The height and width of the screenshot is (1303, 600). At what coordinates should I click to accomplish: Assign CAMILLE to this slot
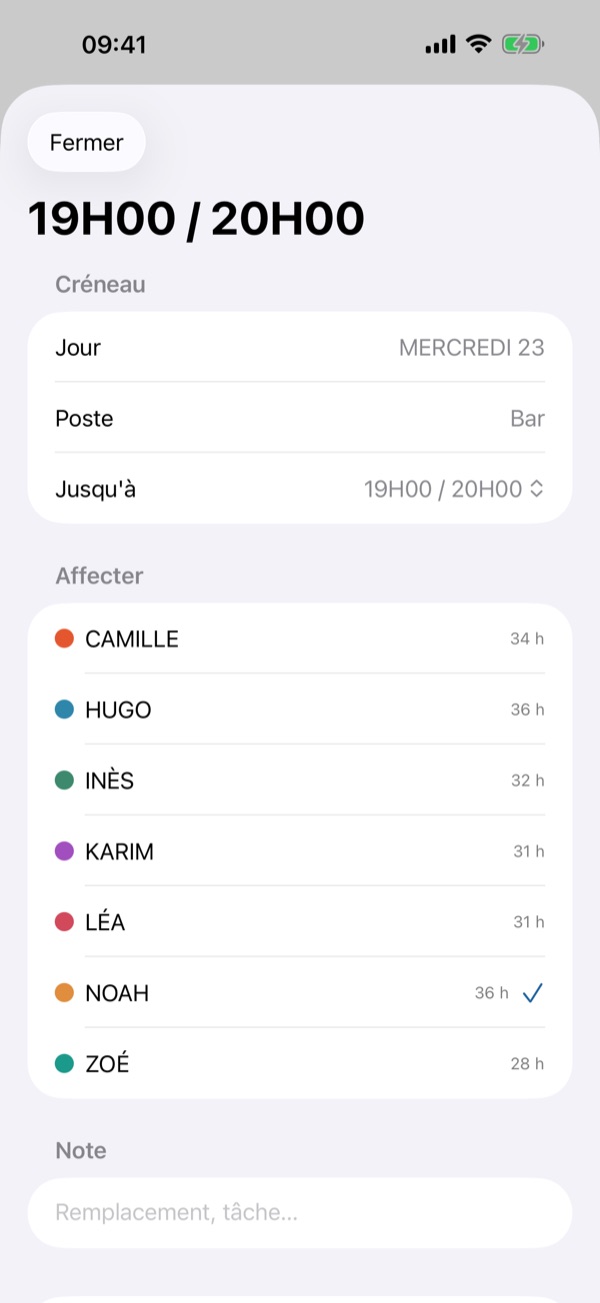pyautogui.click(x=300, y=638)
